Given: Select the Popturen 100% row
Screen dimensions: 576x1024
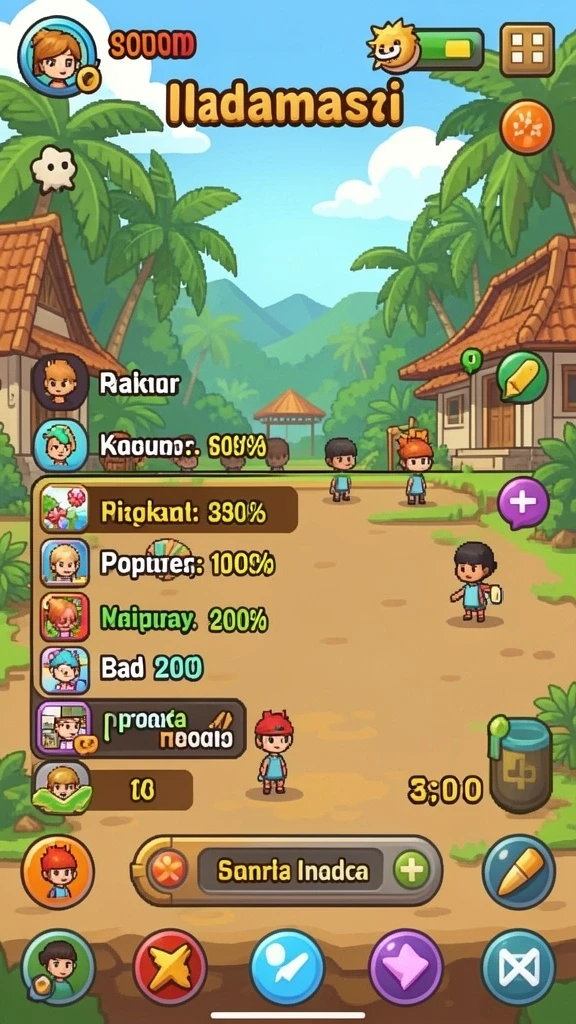Looking at the screenshot, I should [x=158, y=564].
